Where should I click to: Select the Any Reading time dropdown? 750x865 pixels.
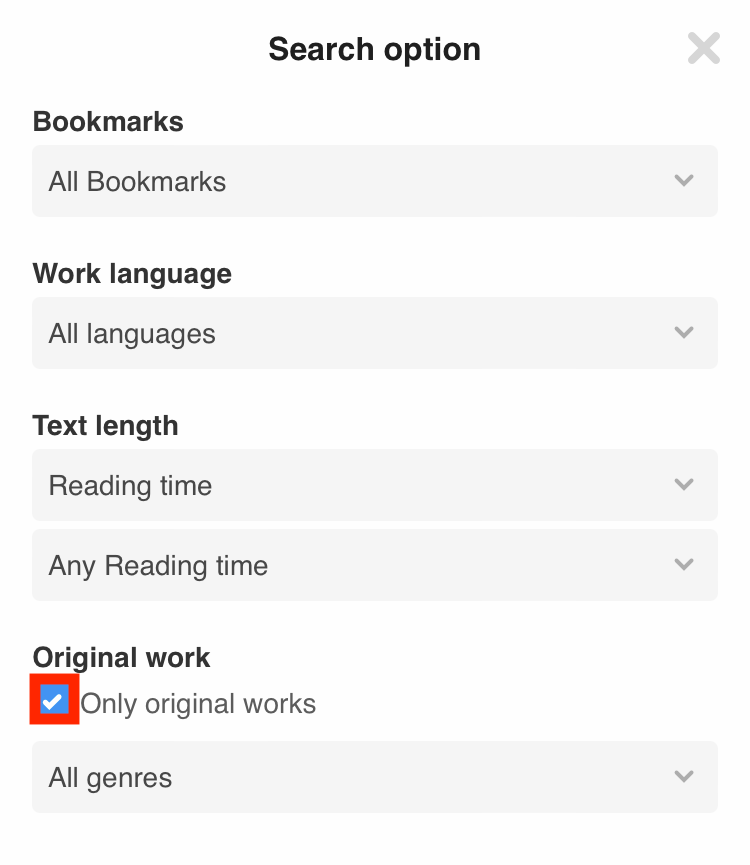(375, 565)
